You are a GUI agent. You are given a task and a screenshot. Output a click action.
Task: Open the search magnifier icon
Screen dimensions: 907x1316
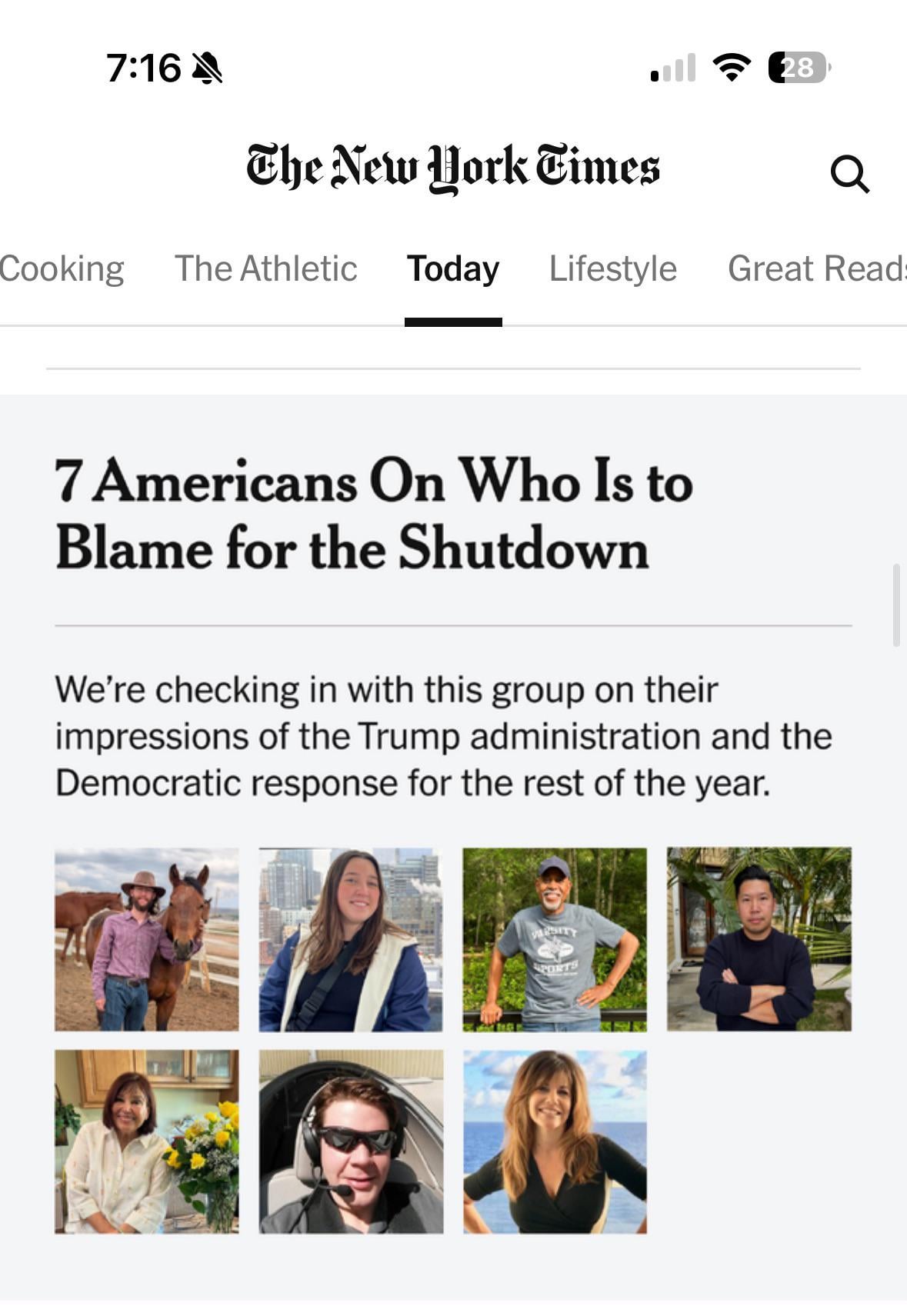point(849,174)
